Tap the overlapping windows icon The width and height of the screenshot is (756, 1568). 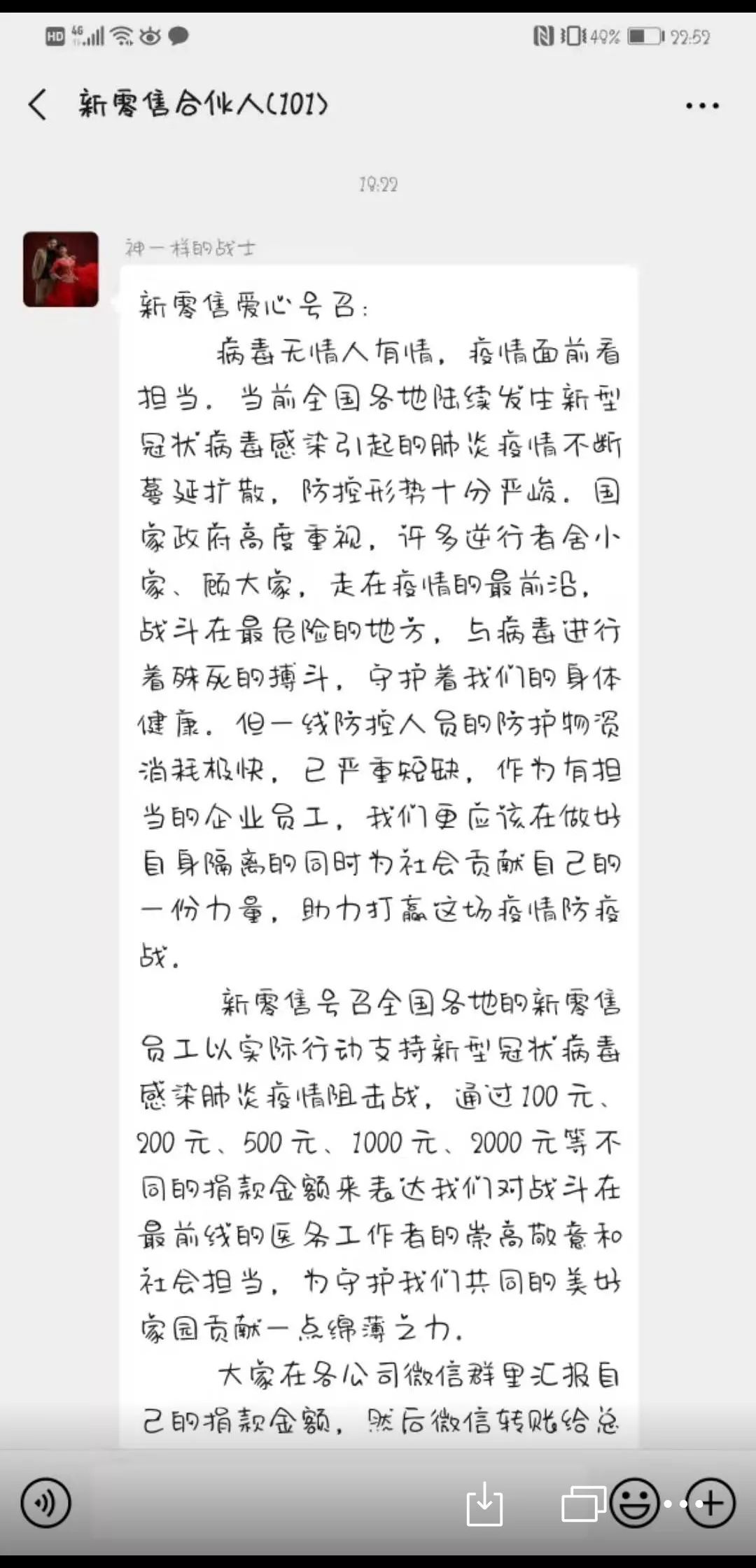click(583, 1503)
